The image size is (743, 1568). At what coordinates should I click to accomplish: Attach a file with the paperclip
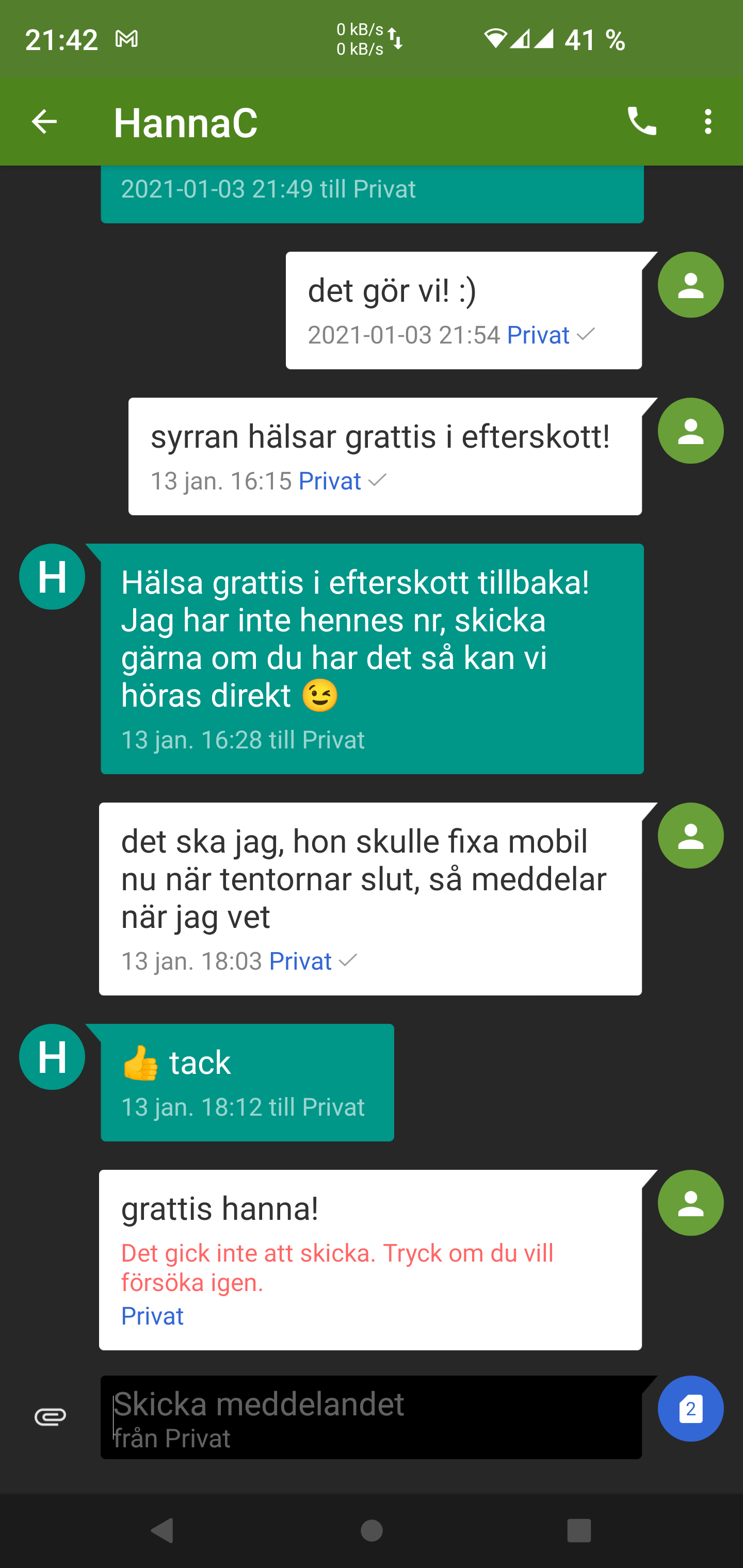click(50, 1417)
